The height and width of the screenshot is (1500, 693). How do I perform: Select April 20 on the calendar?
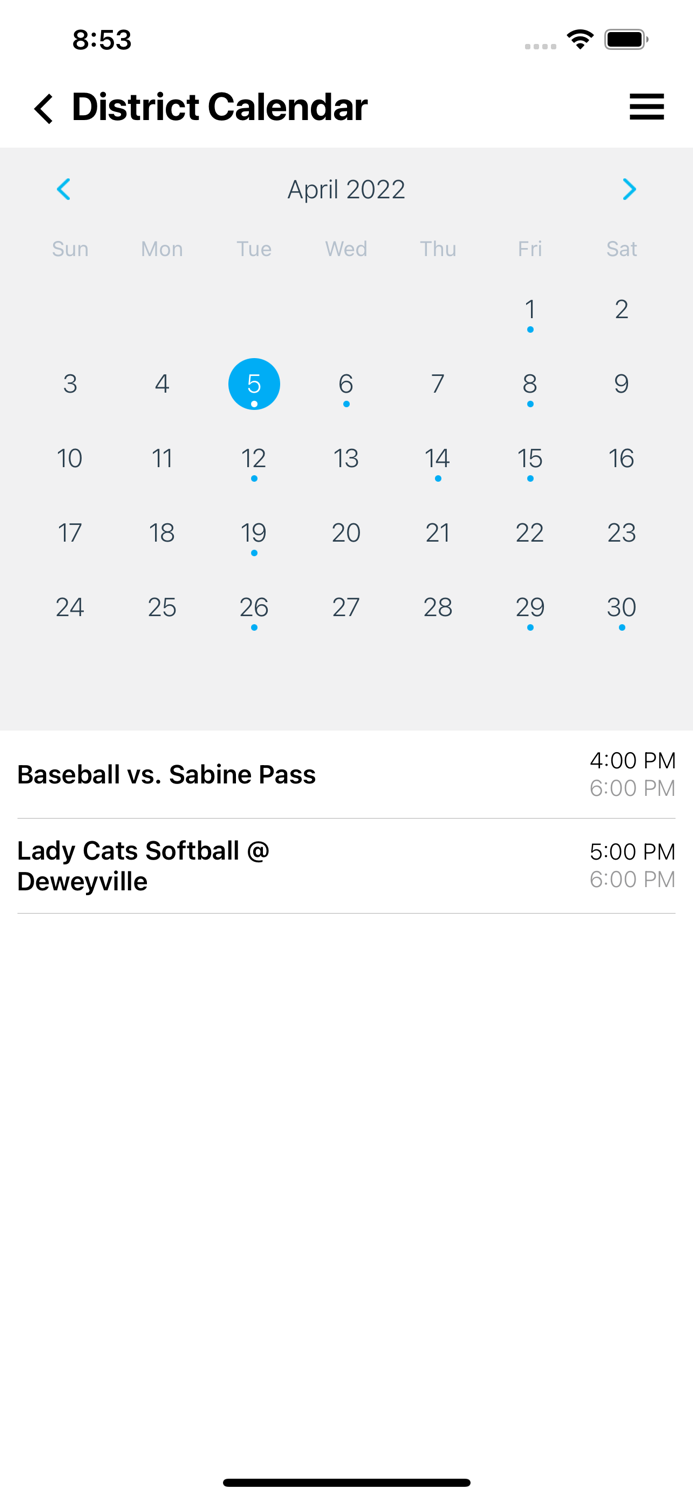[346, 533]
